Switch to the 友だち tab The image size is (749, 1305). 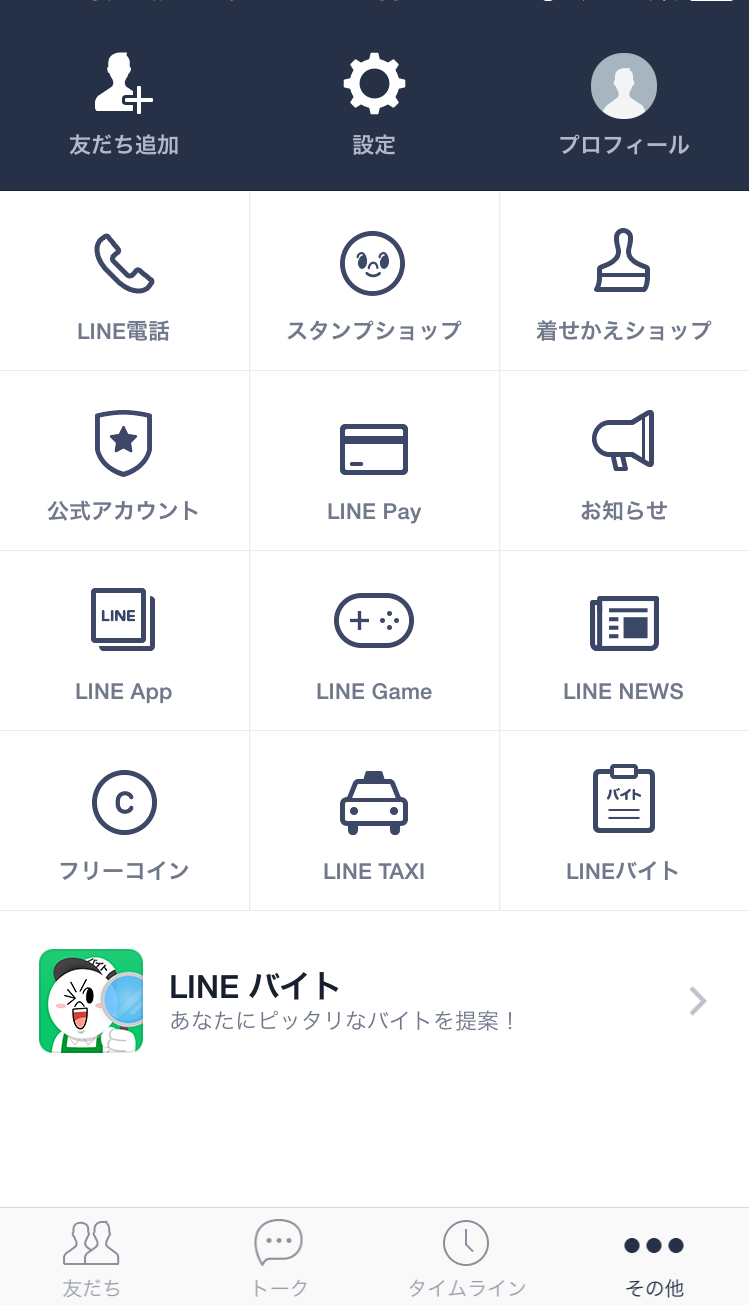(x=92, y=1258)
